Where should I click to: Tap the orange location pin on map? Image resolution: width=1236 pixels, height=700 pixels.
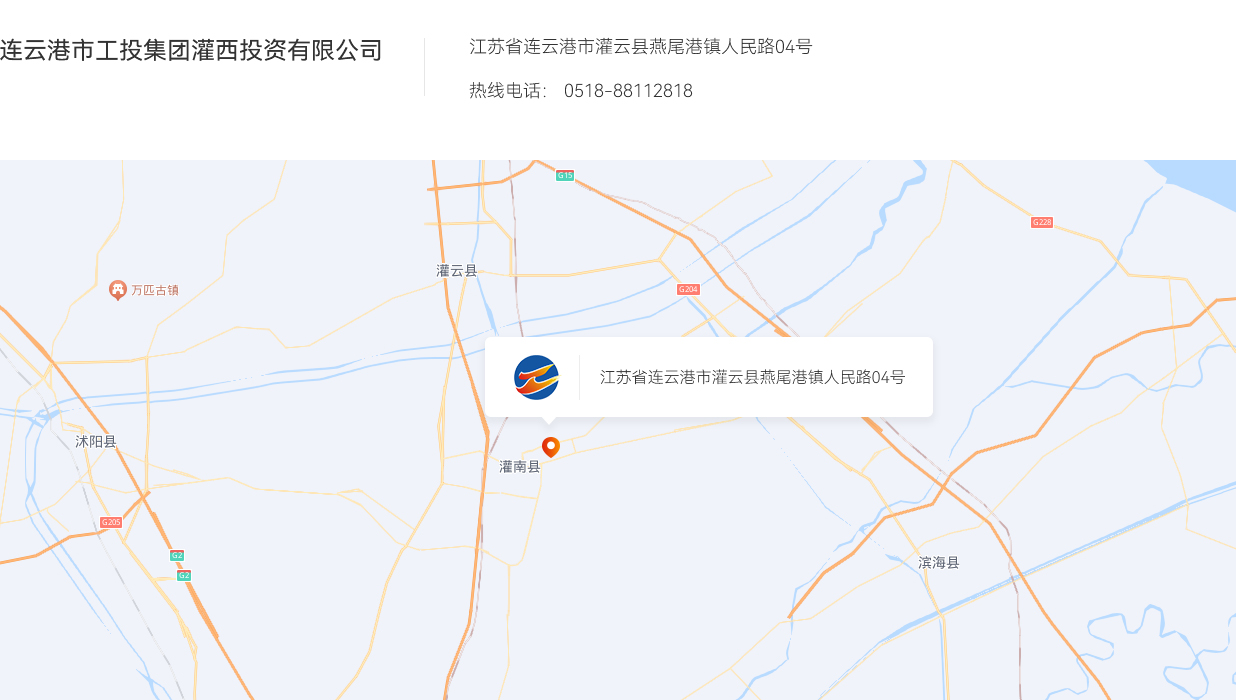tap(550, 446)
